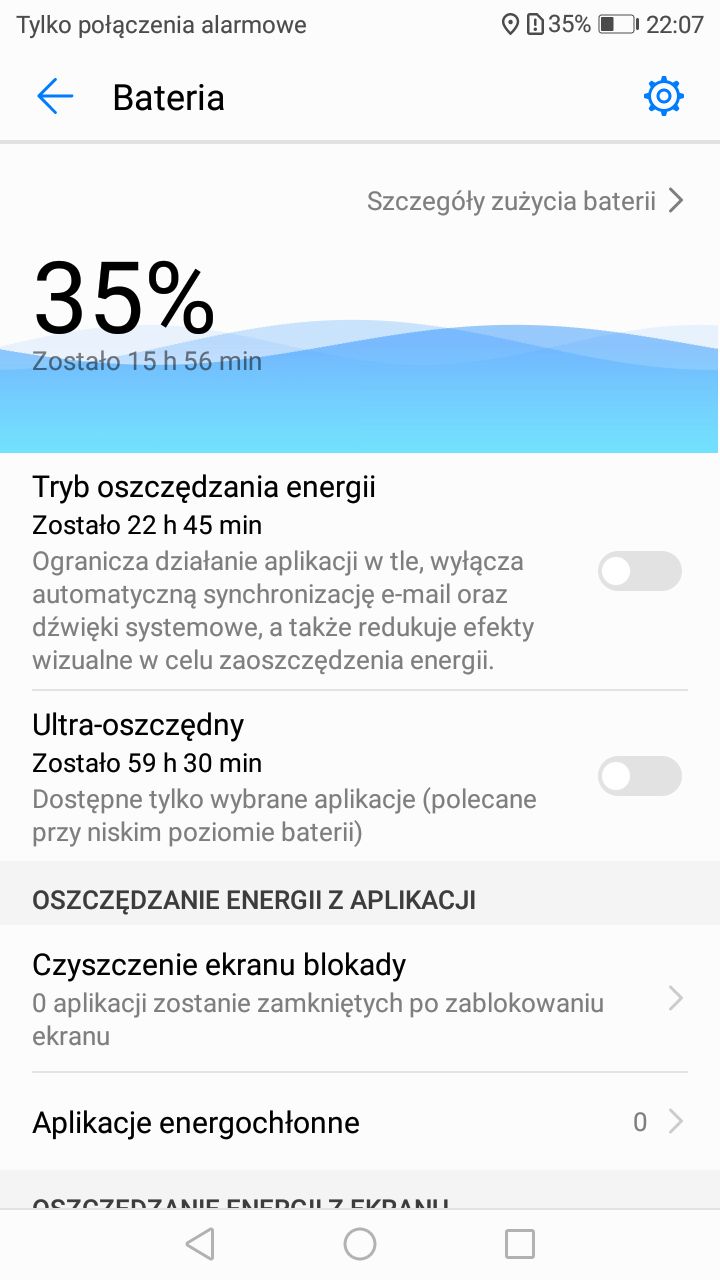The width and height of the screenshot is (720, 1280).
Task: Expand Czyszczenie ekranu blokady options
Action: click(676, 998)
